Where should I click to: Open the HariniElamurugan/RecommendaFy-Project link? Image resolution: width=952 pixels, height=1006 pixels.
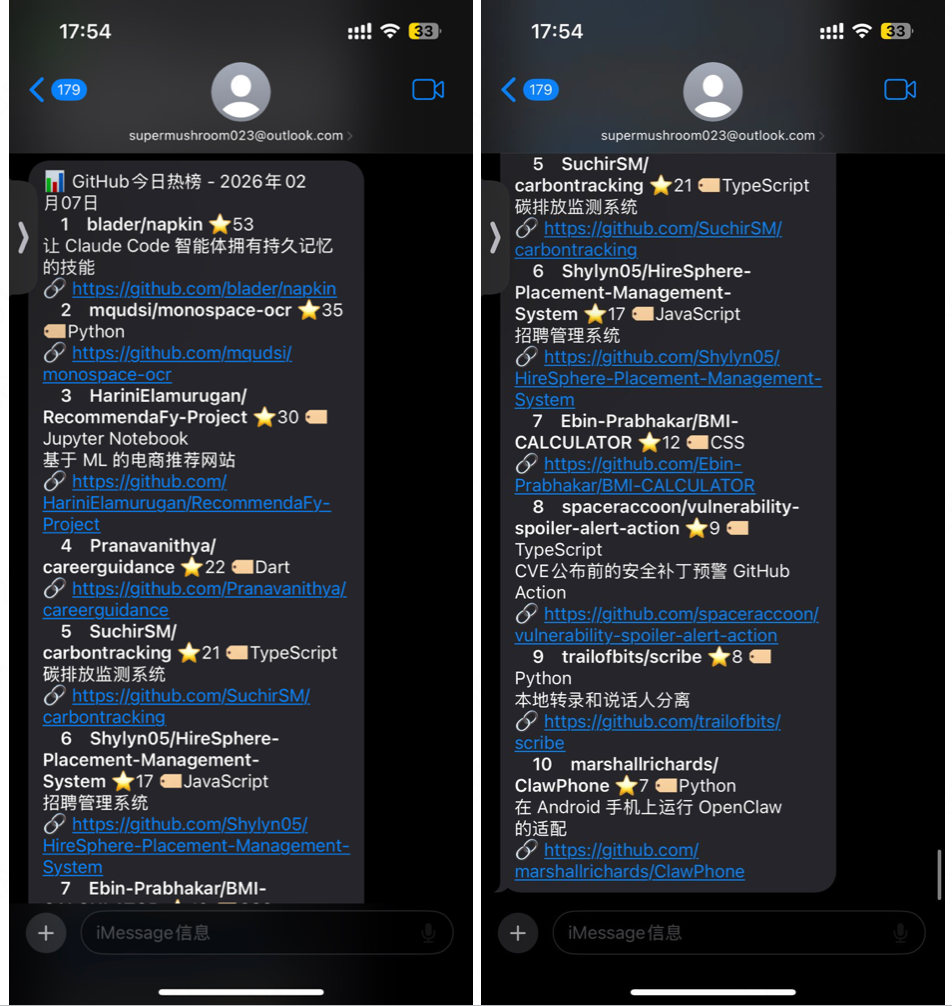[x=186, y=503]
